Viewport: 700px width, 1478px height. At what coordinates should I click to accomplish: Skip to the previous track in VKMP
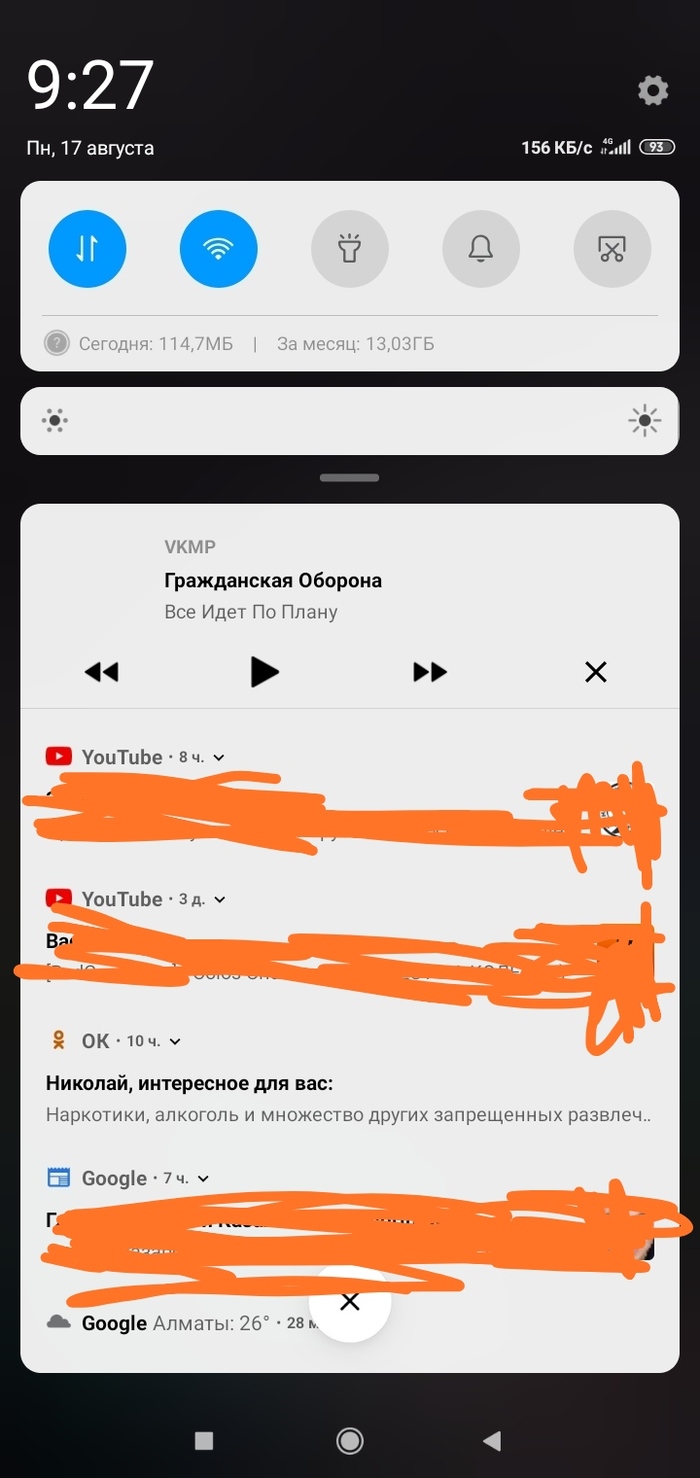[101, 672]
